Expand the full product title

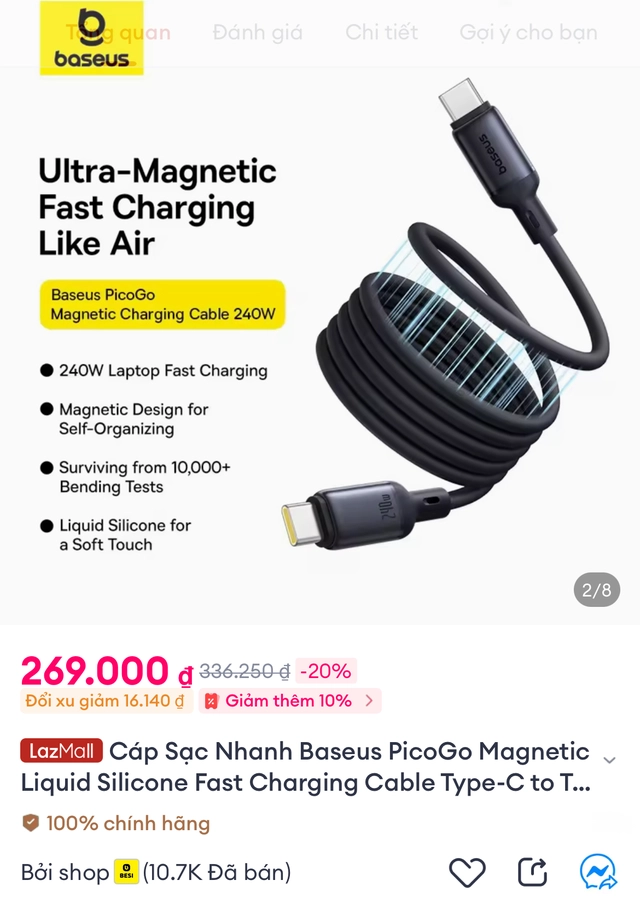click(609, 761)
